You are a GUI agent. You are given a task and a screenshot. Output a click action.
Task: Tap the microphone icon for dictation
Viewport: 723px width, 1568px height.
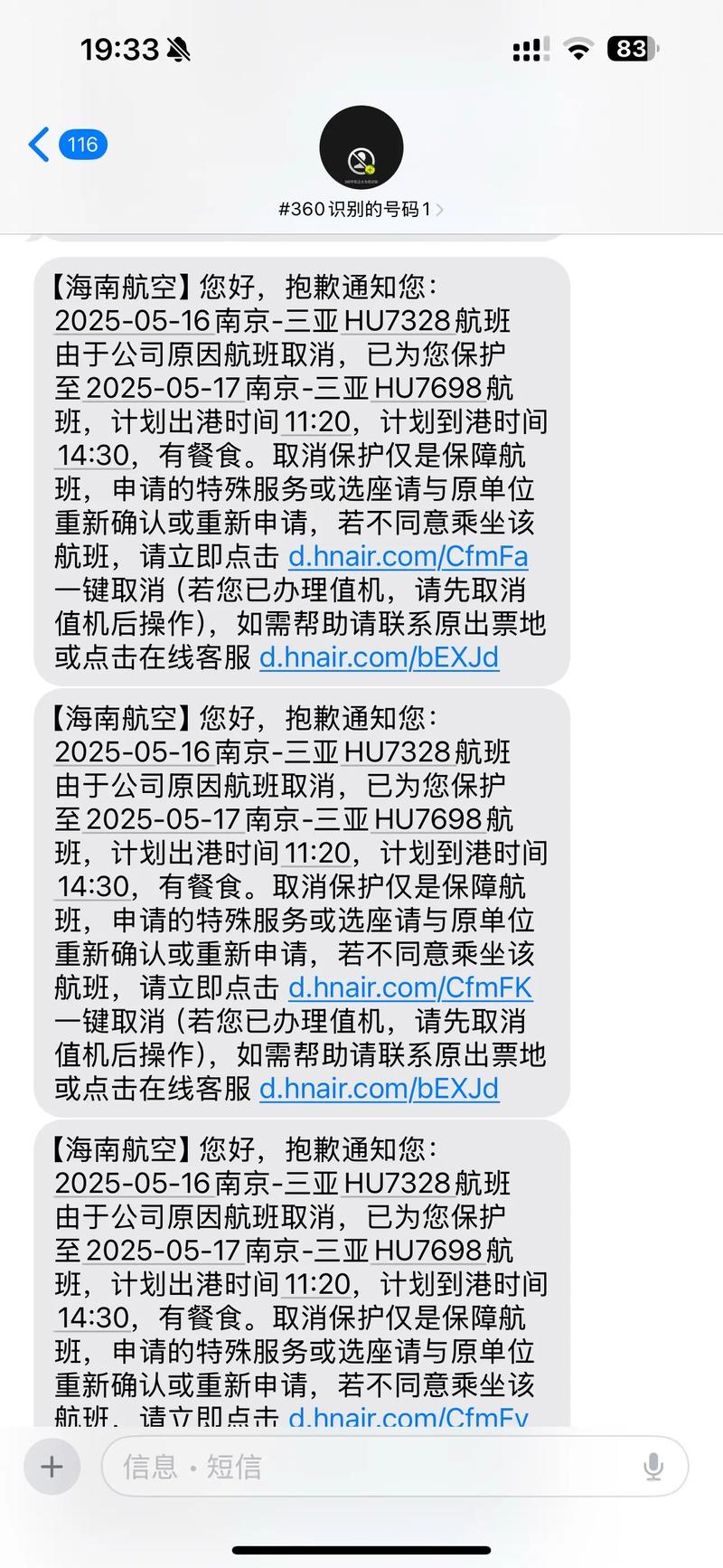point(653,1467)
